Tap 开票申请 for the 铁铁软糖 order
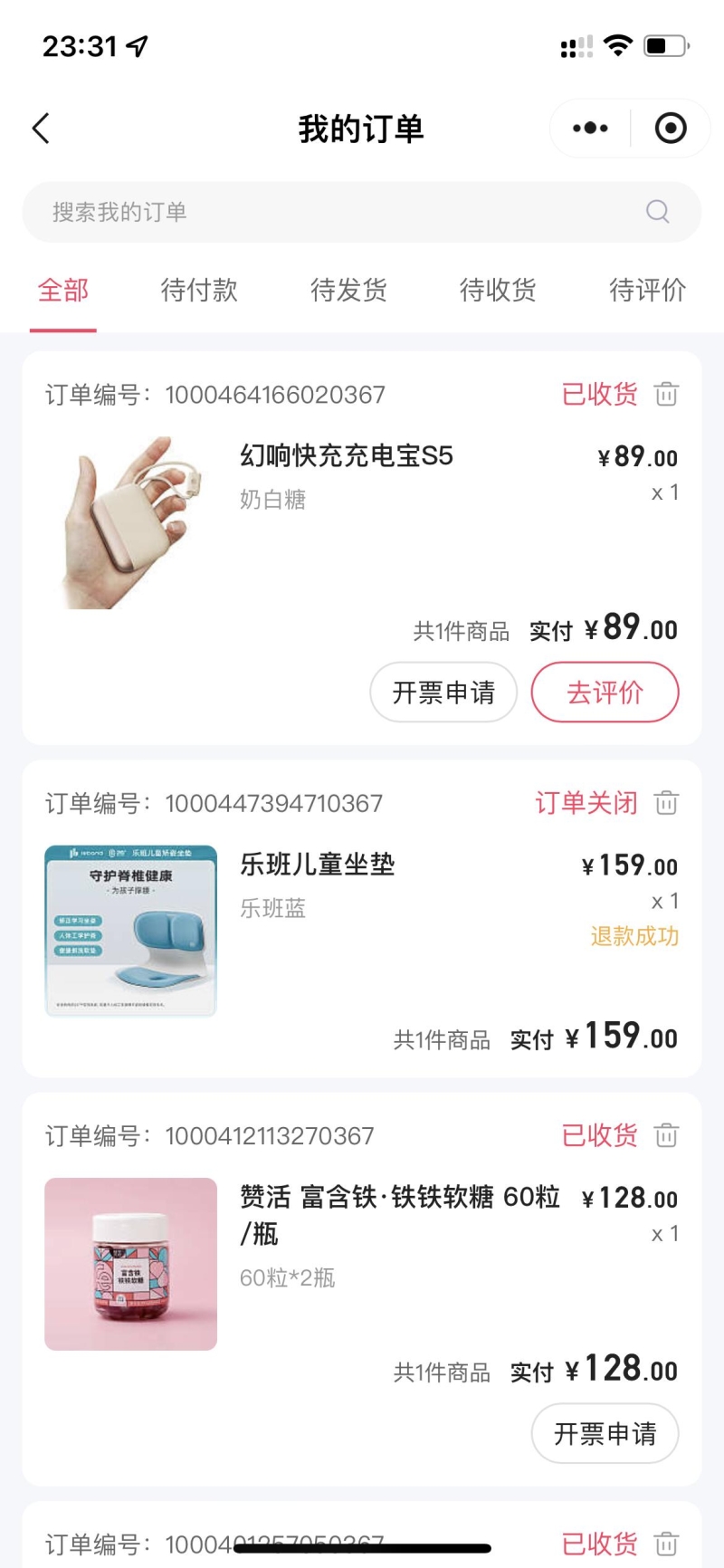The height and width of the screenshot is (1568, 724). pos(605,1433)
